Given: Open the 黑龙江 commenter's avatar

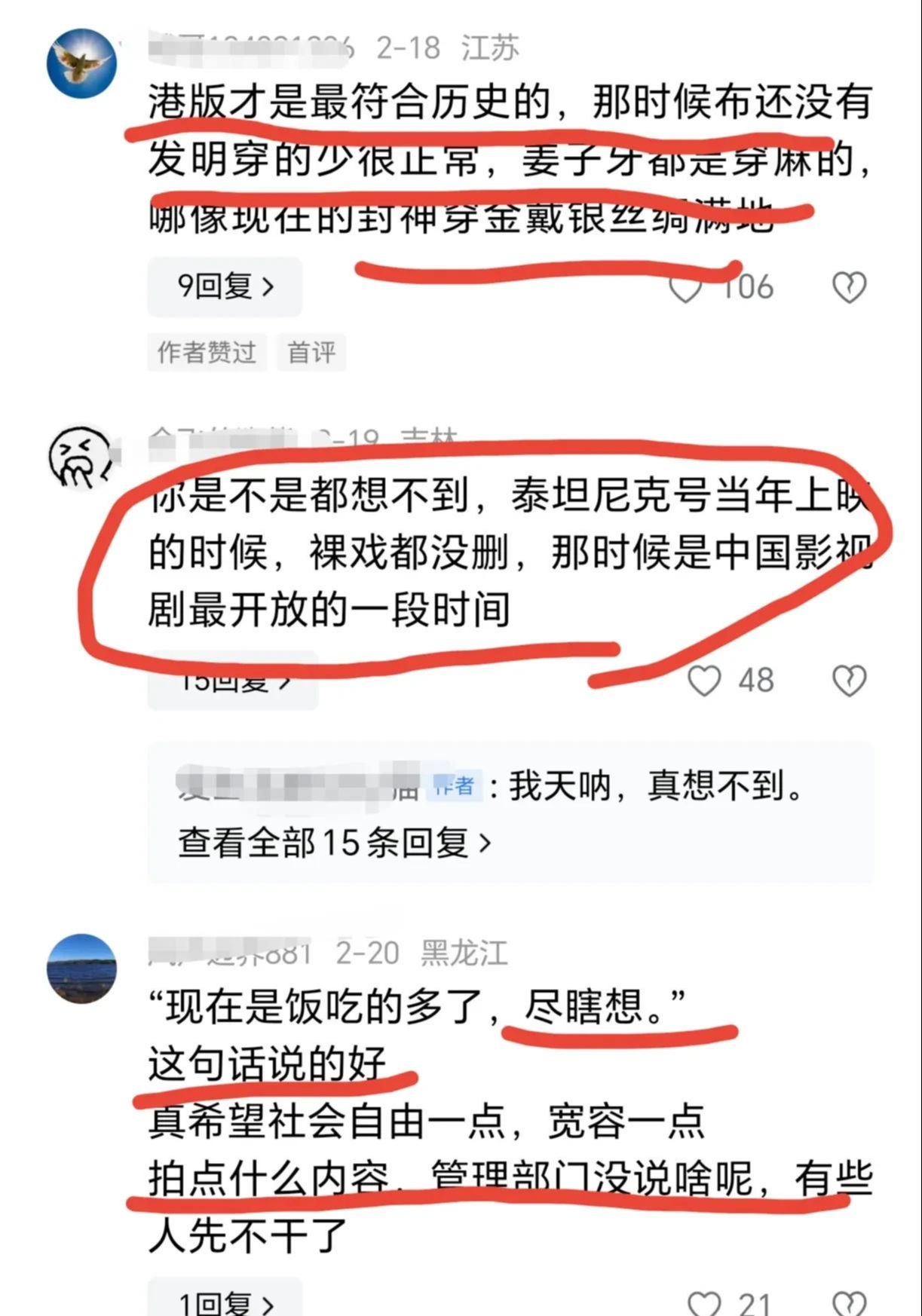Looking at the screenshot, I should tap(82, 969).
